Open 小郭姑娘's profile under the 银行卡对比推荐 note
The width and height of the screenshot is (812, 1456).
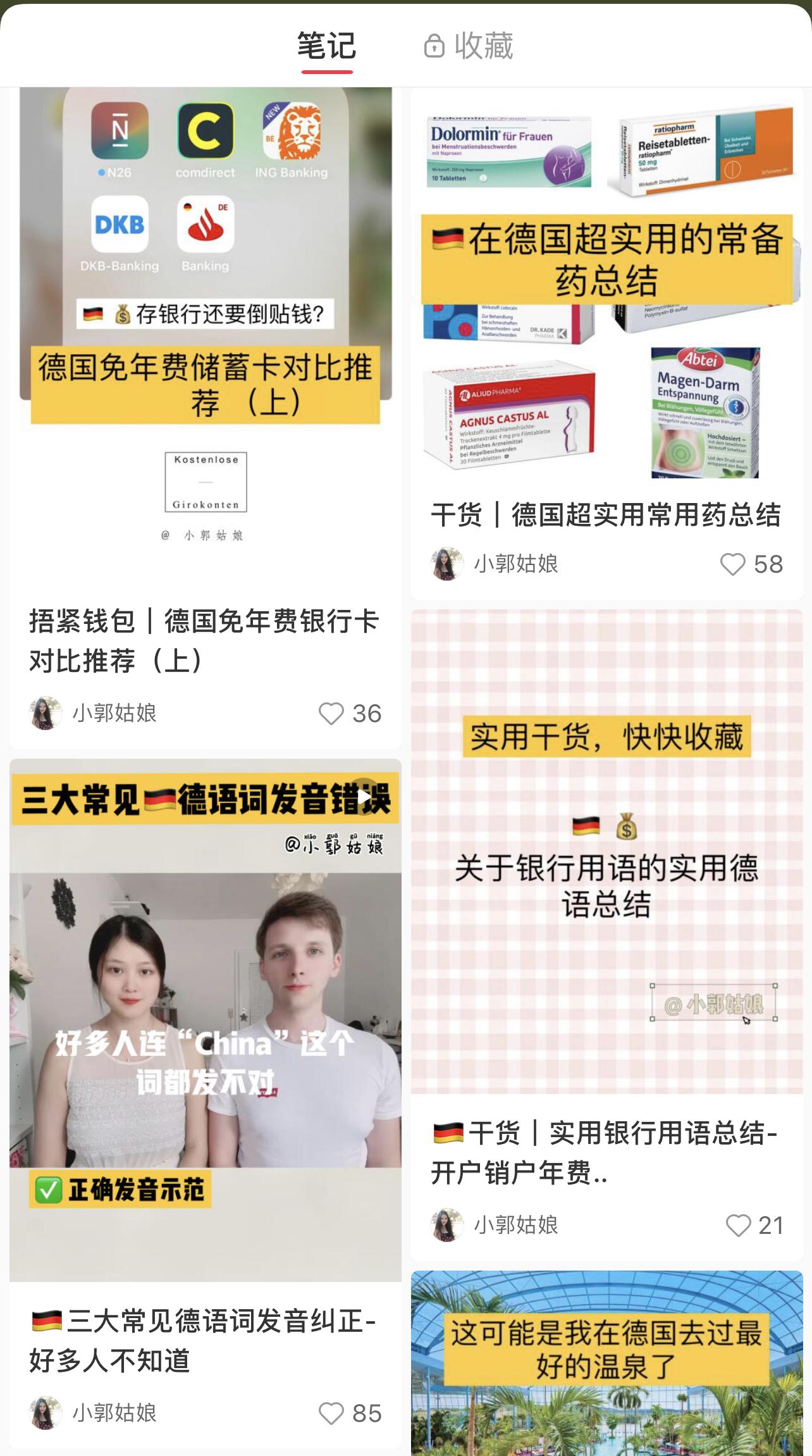94,713
